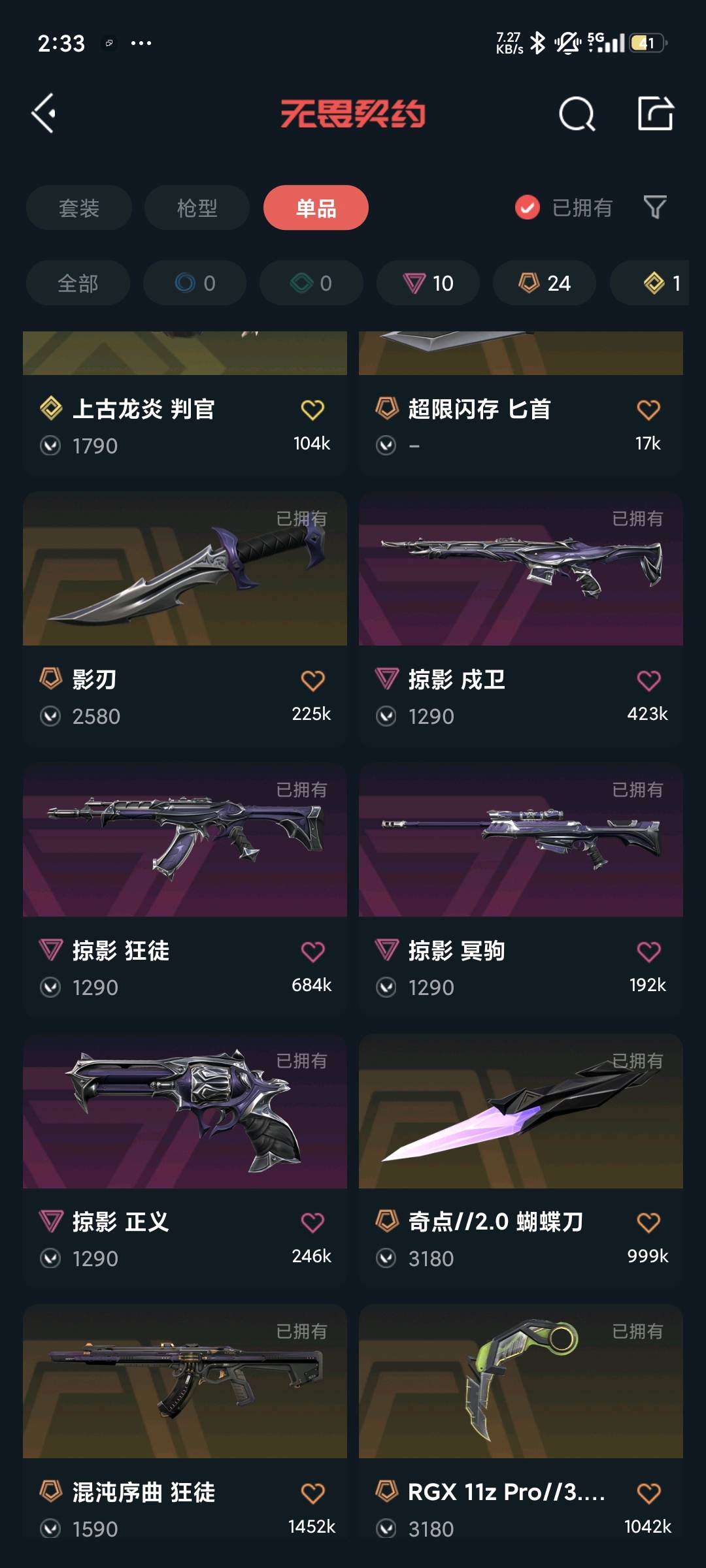Like the 上古龙炎 判官 skin
The image size is (706, 1568).
(312, 410)
